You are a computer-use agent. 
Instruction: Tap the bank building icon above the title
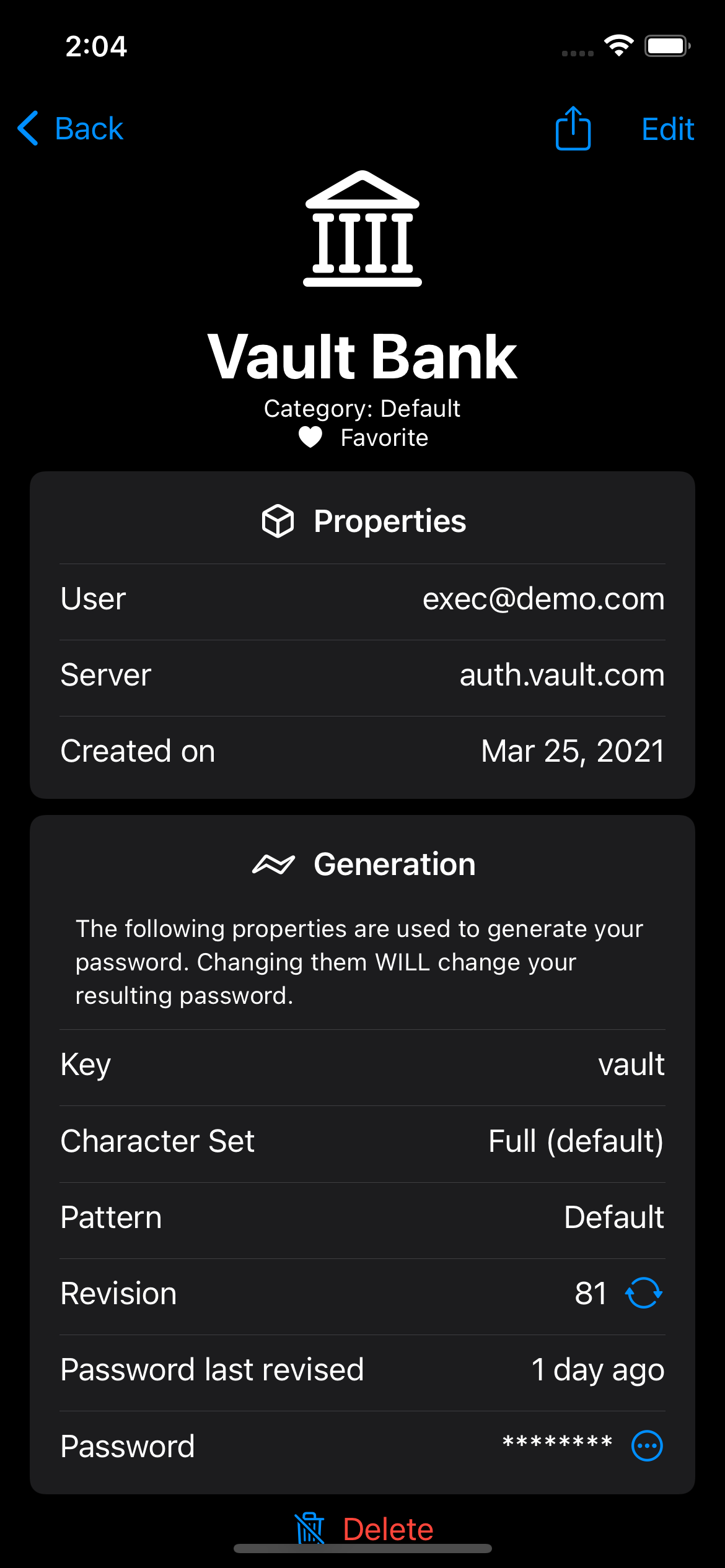tap(361, 229)
